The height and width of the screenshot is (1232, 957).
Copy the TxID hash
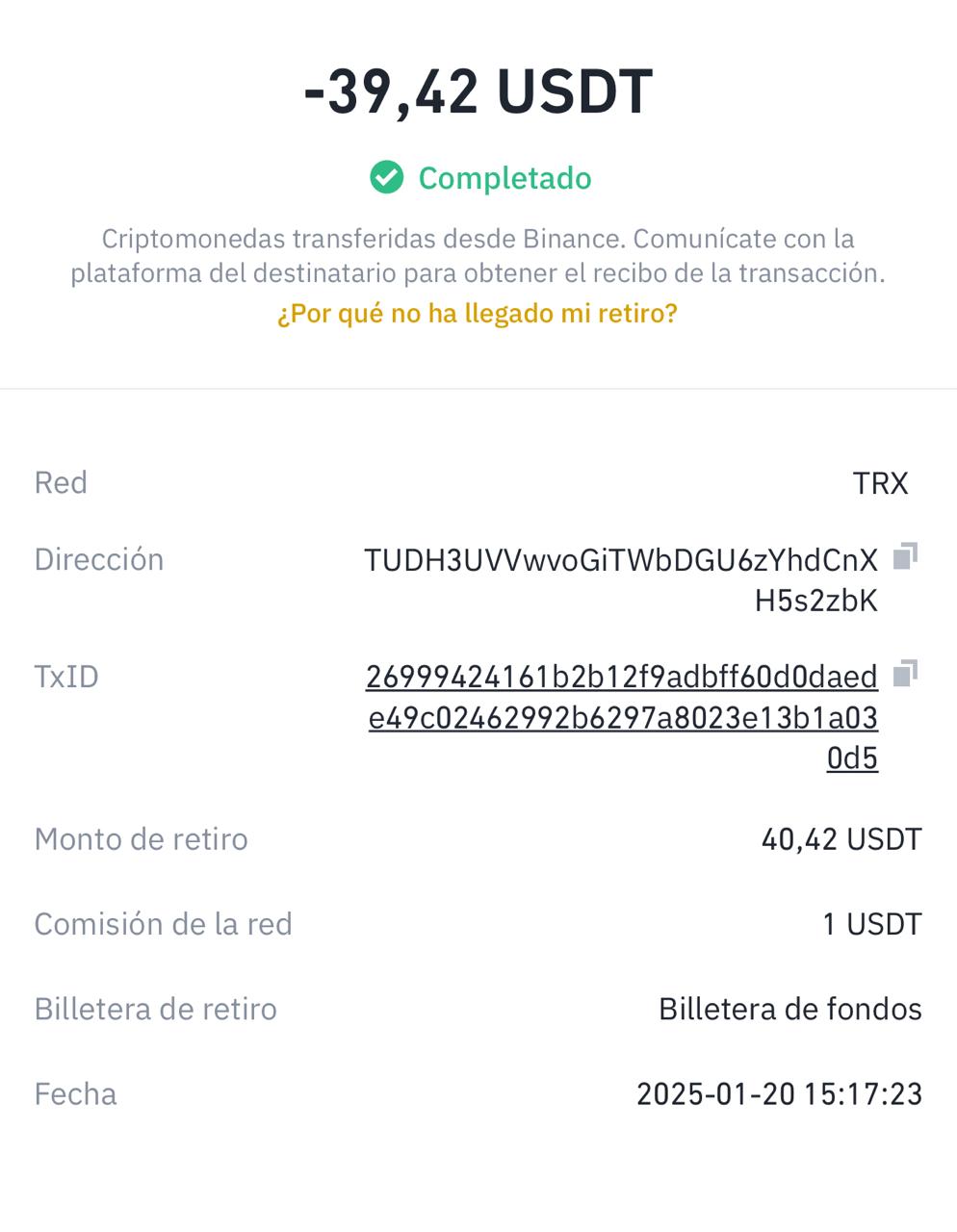tap(905, 674)
